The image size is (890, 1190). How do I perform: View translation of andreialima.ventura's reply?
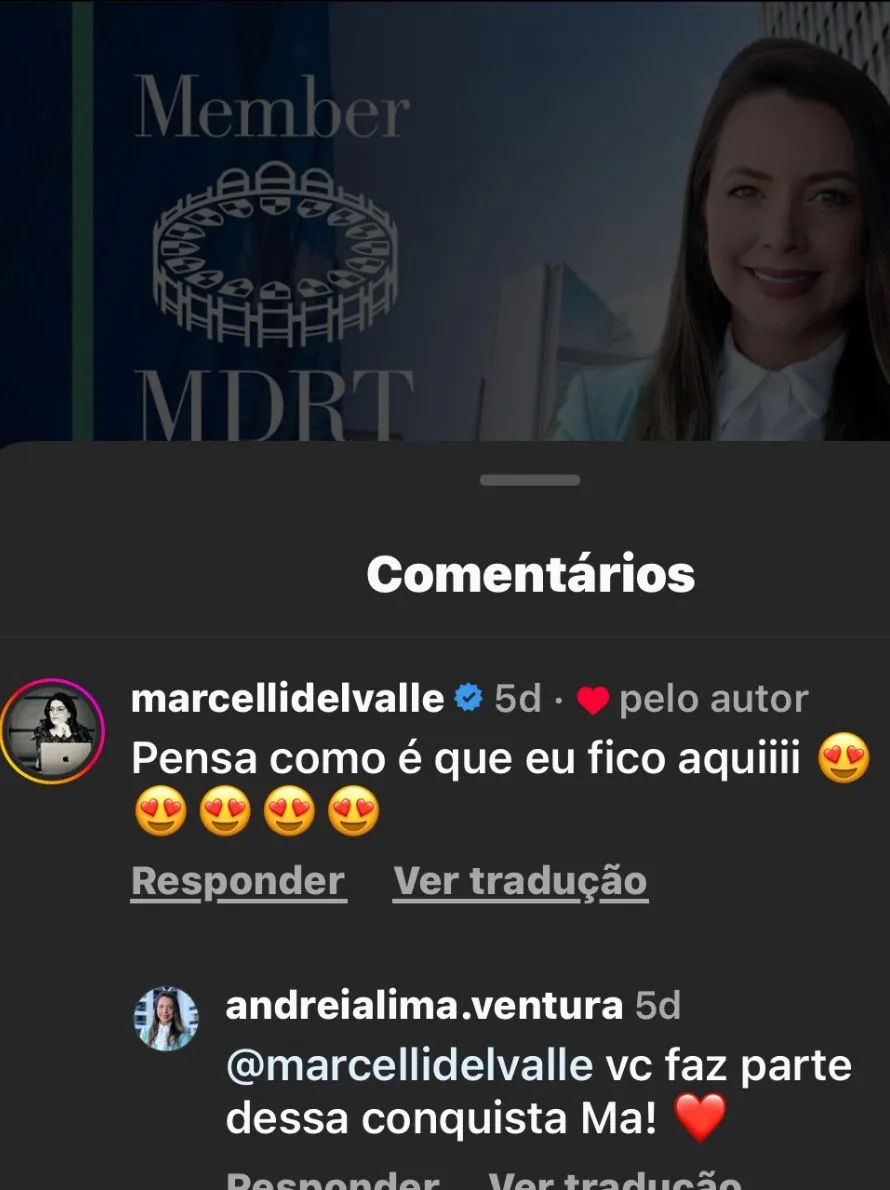pyautogui.click(x=614, y=1180)
